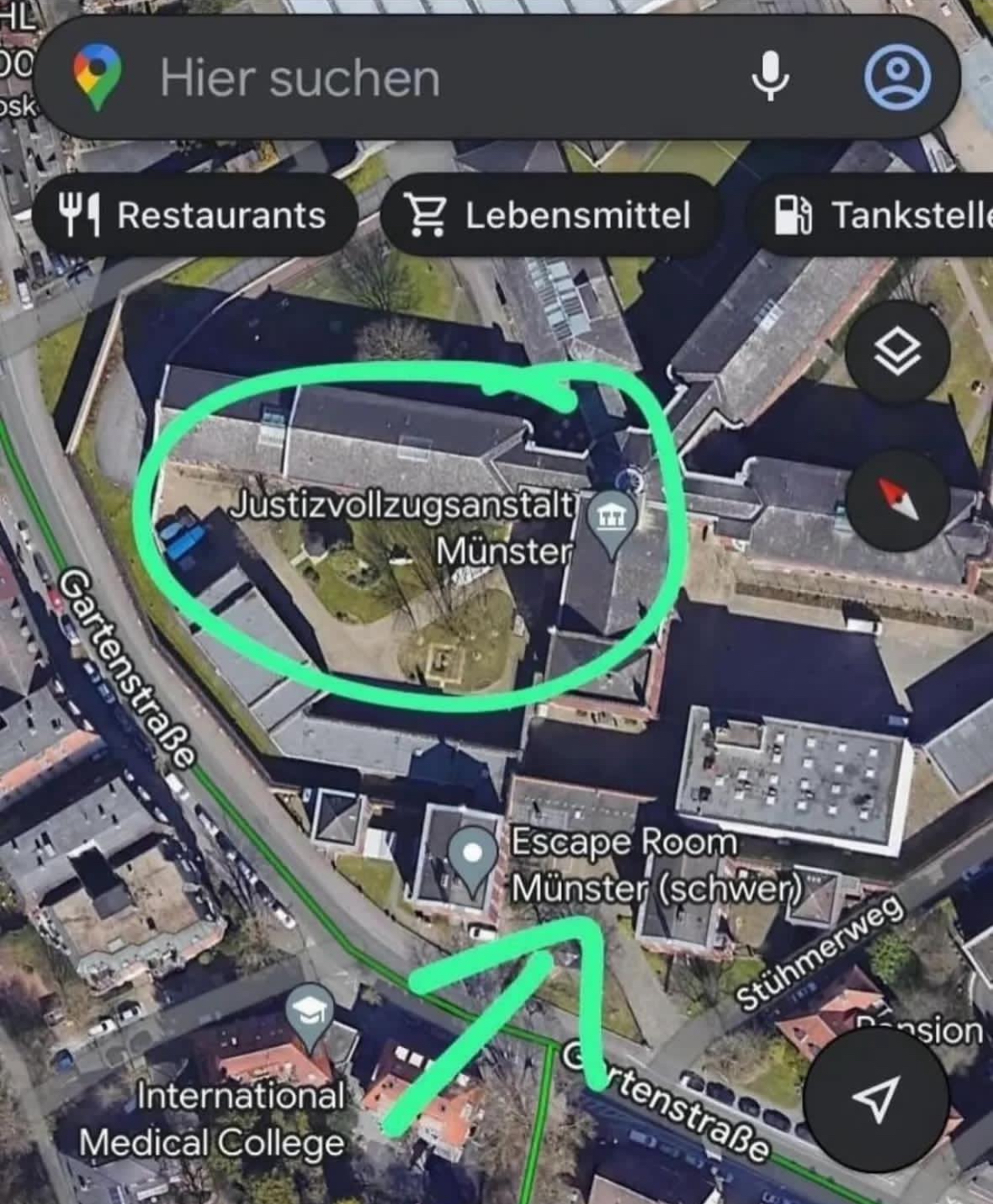Select the Tankstelle chip
The image size is (993, 1204).
coord(874,215)
